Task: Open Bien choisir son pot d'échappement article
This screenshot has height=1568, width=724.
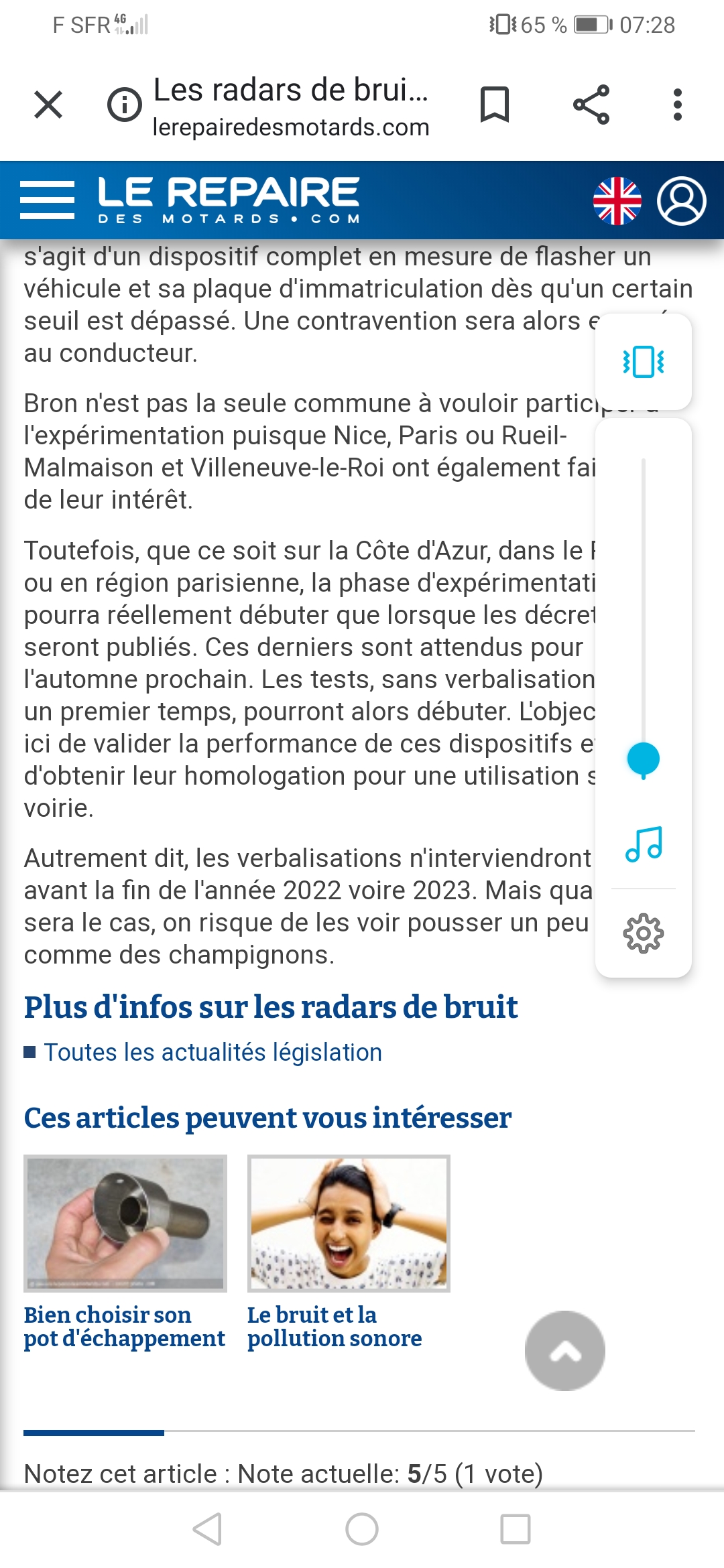Action: point(125,1252)
